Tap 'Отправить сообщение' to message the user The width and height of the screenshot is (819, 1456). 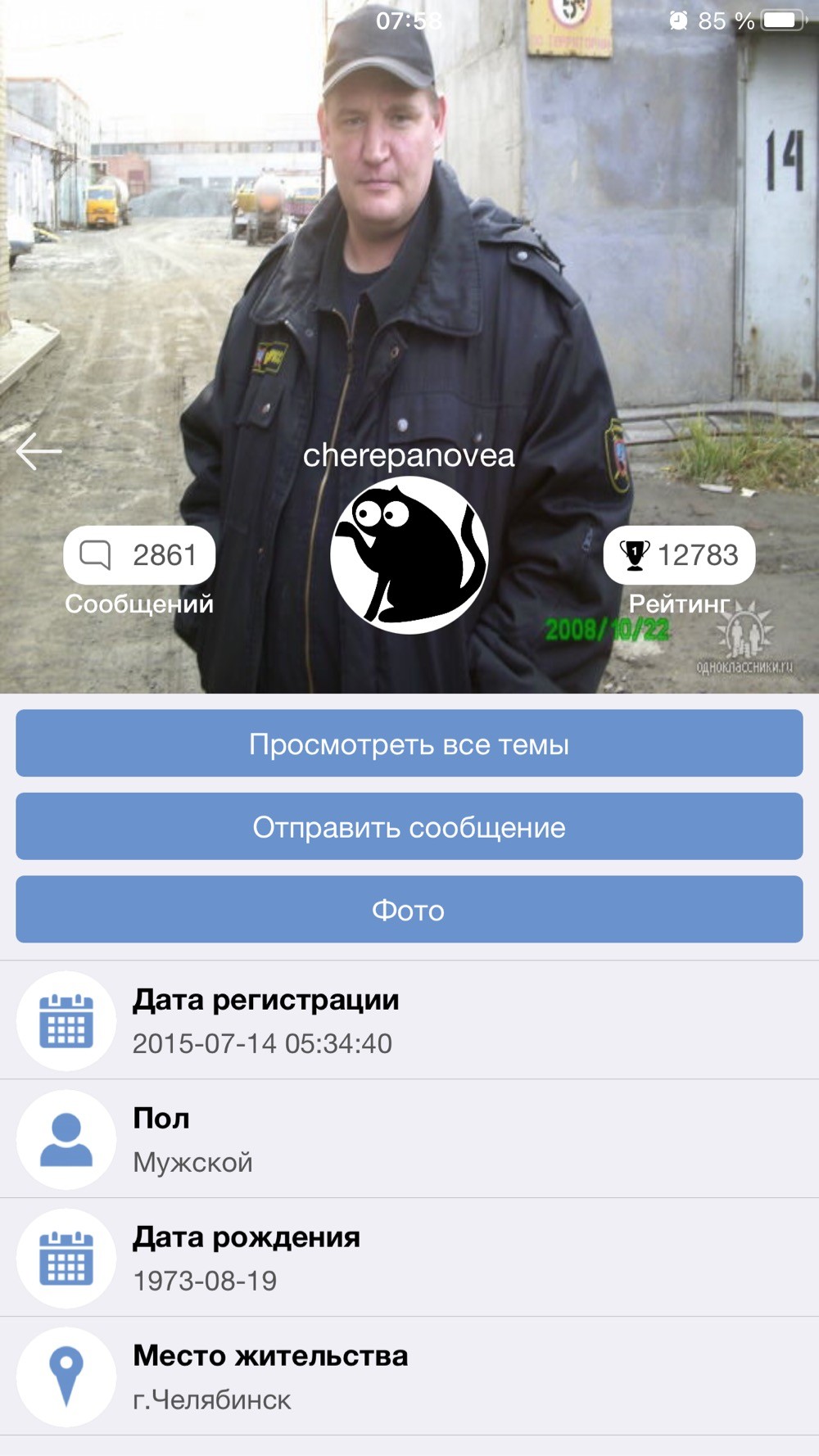pos(409,826)
